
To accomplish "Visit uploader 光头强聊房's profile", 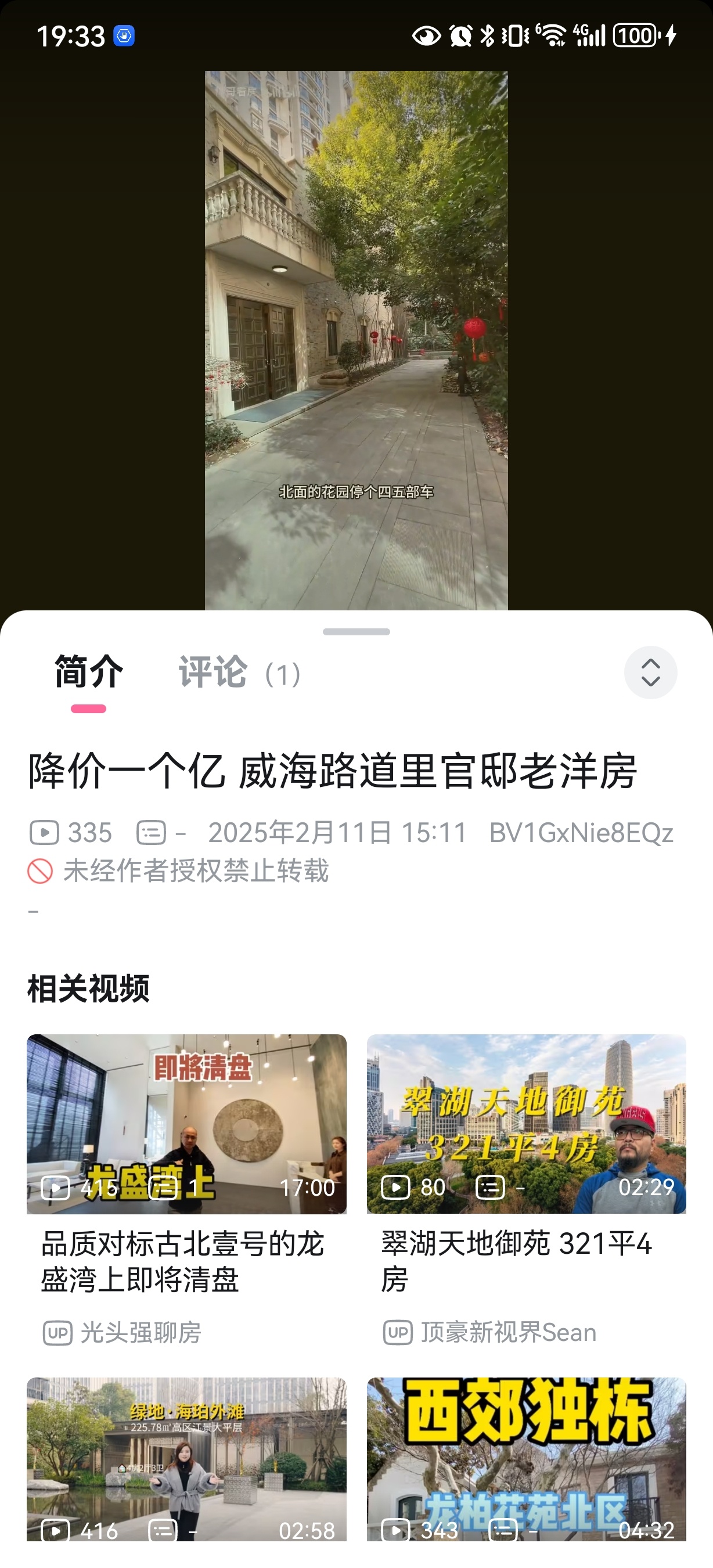I will point(140,1332).
